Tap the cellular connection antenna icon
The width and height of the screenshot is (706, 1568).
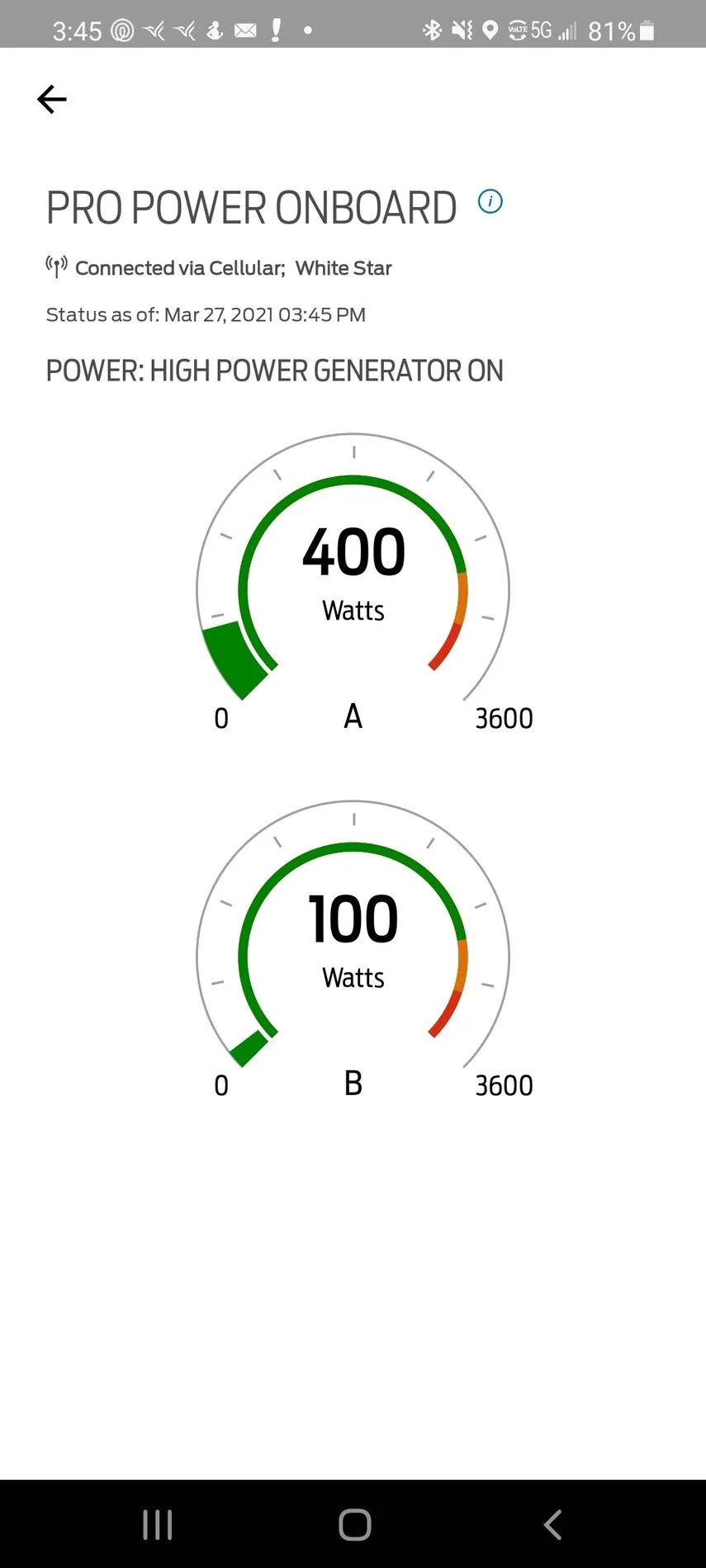pos(54,267)
